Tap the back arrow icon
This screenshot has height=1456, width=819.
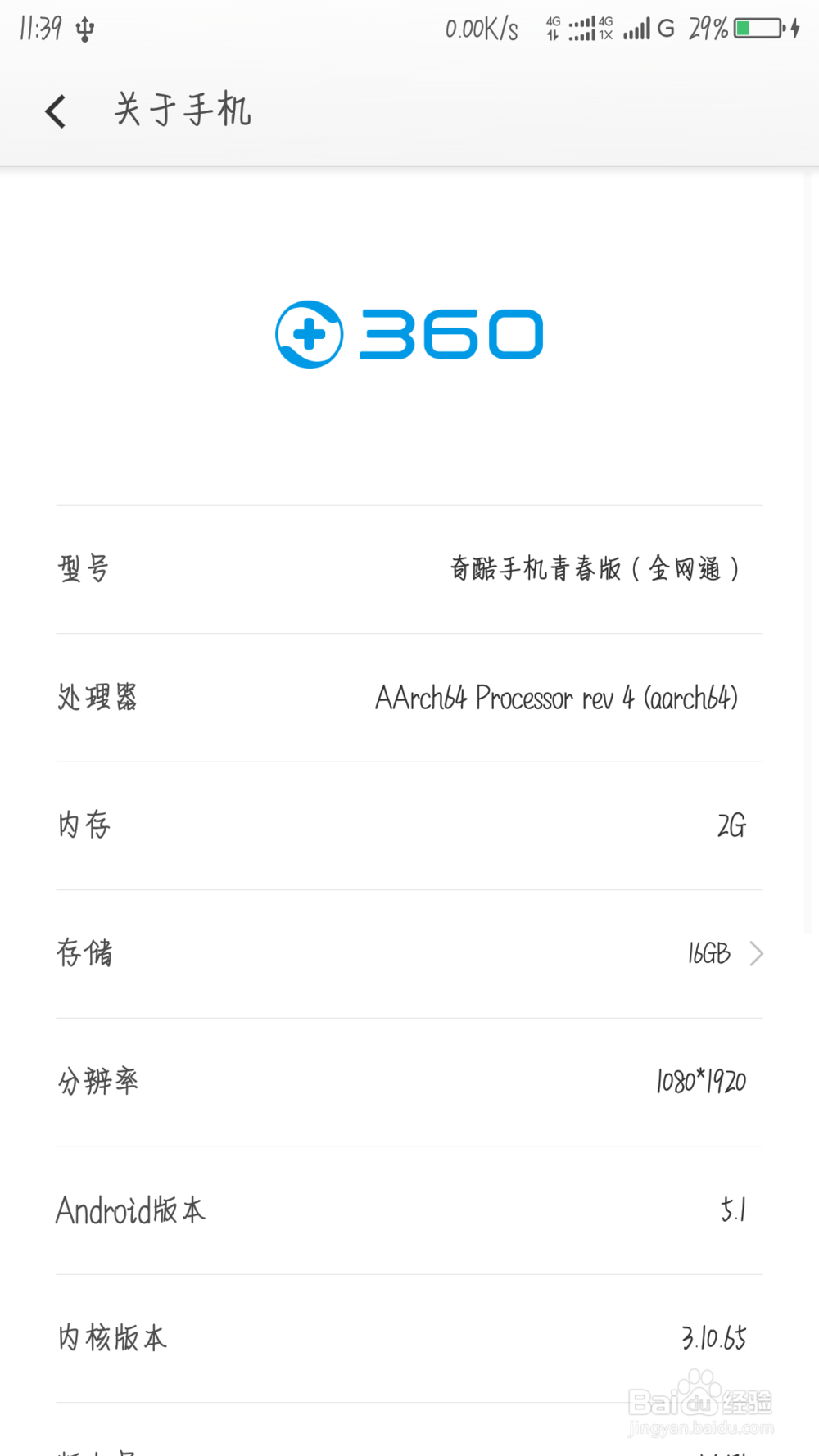coord(55,110)
